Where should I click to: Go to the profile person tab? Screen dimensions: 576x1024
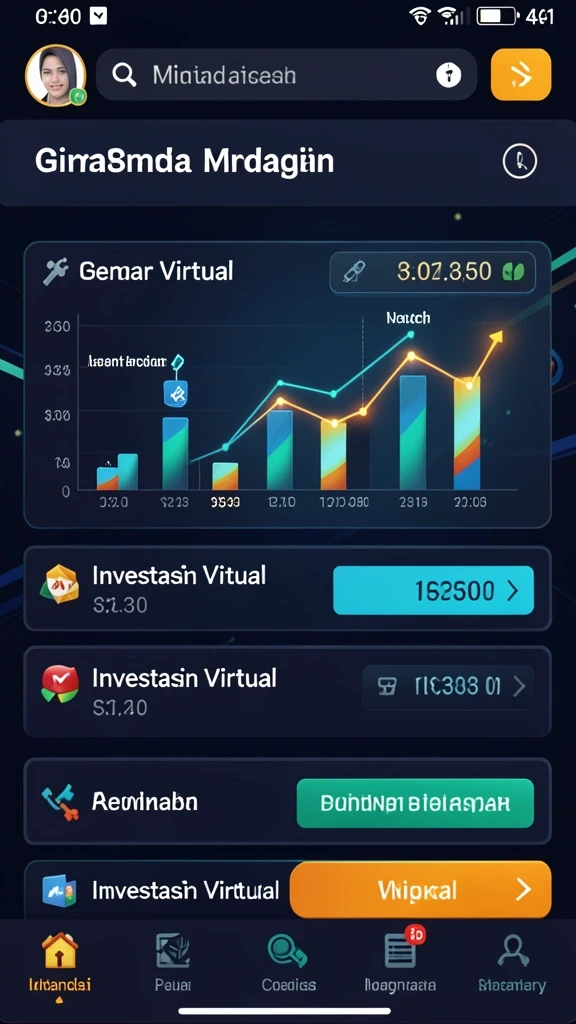[x=513, y=961]
